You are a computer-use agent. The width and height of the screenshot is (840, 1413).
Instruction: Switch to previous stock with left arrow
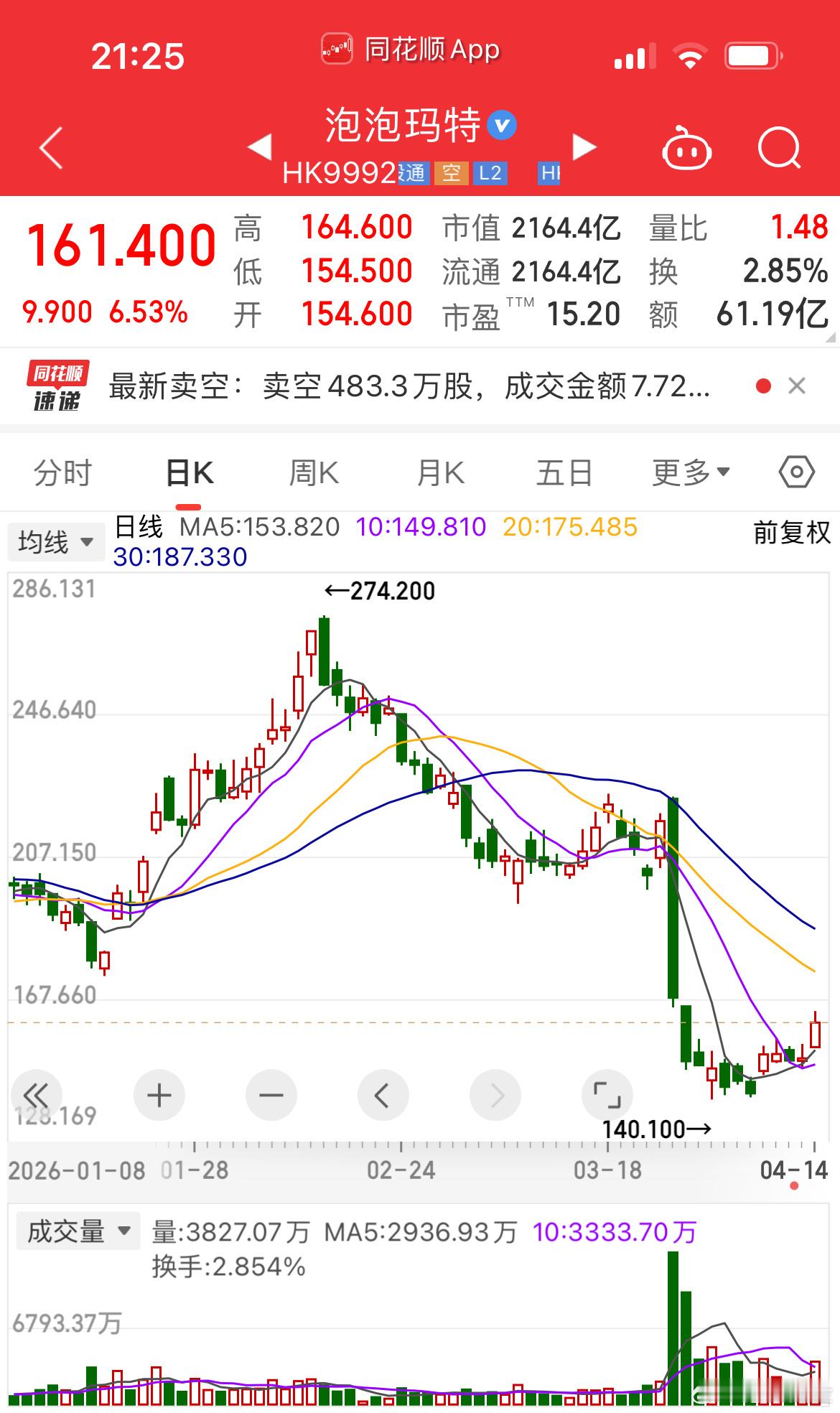[x=261, y=146]
